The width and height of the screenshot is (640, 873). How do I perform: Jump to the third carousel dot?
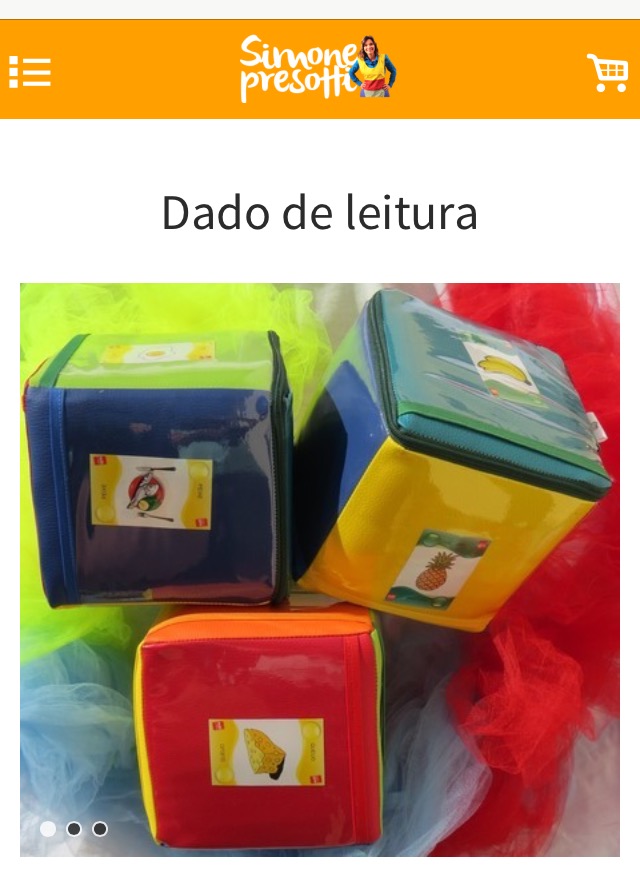pos(100,829)
